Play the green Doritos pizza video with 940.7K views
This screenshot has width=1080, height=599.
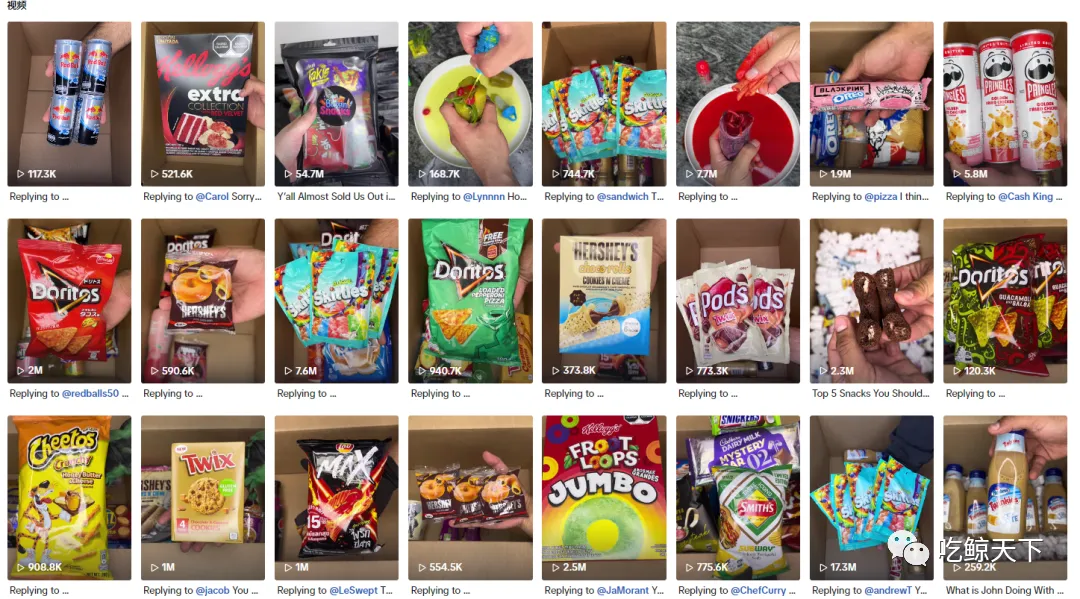[x=470, y=301]
